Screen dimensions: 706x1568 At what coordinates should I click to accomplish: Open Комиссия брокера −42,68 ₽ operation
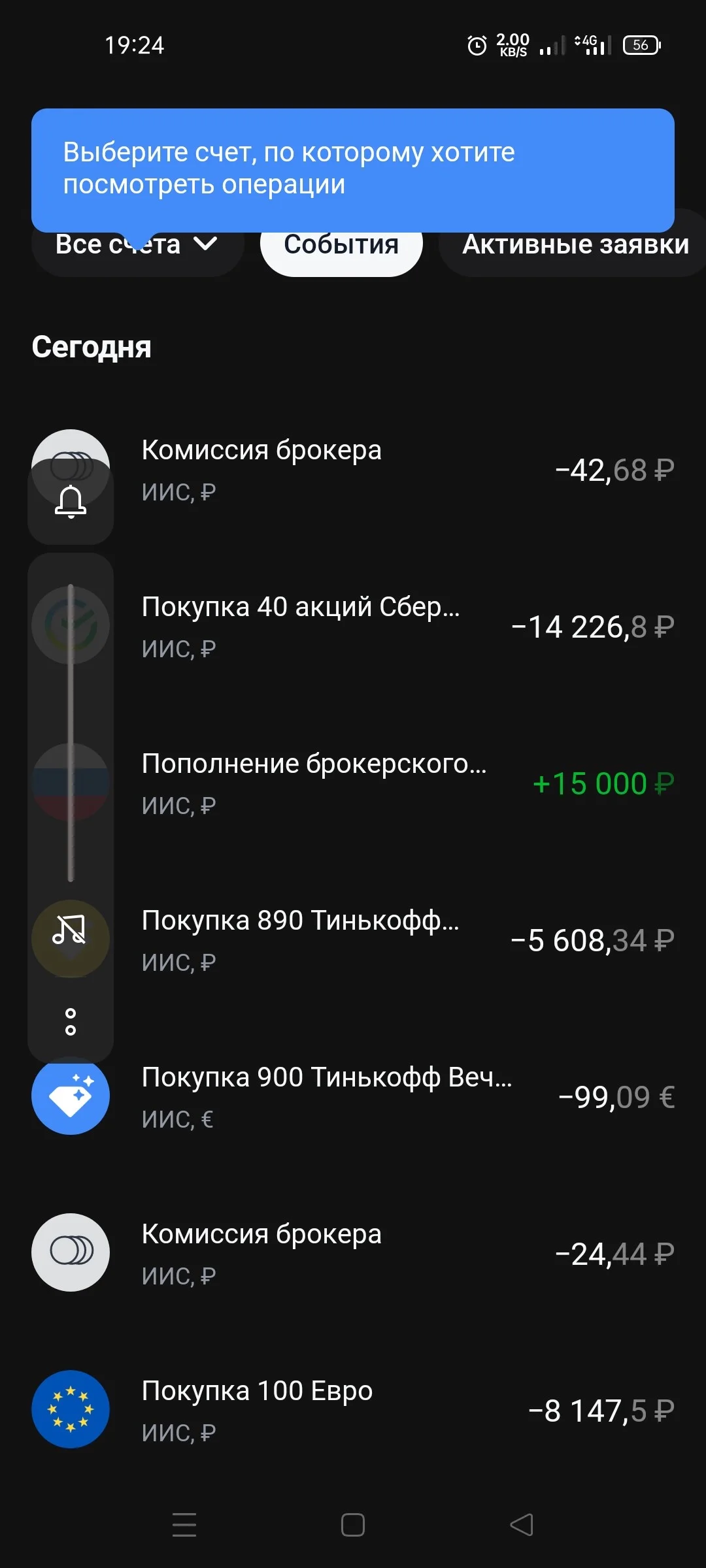click(x=353, y=469)
